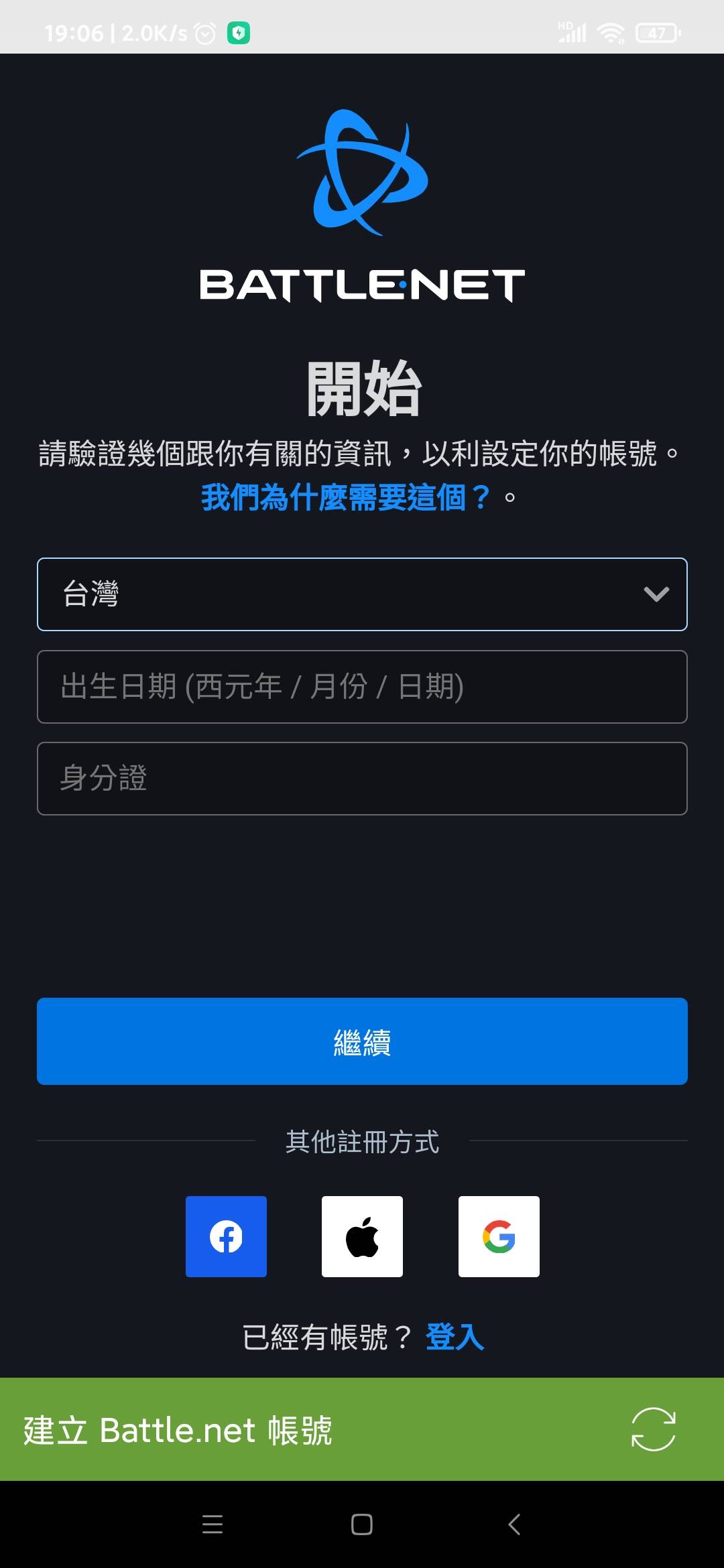Go to the system home screen
The width and height of the screenshot is (724, 1568).
[362, 1524]
